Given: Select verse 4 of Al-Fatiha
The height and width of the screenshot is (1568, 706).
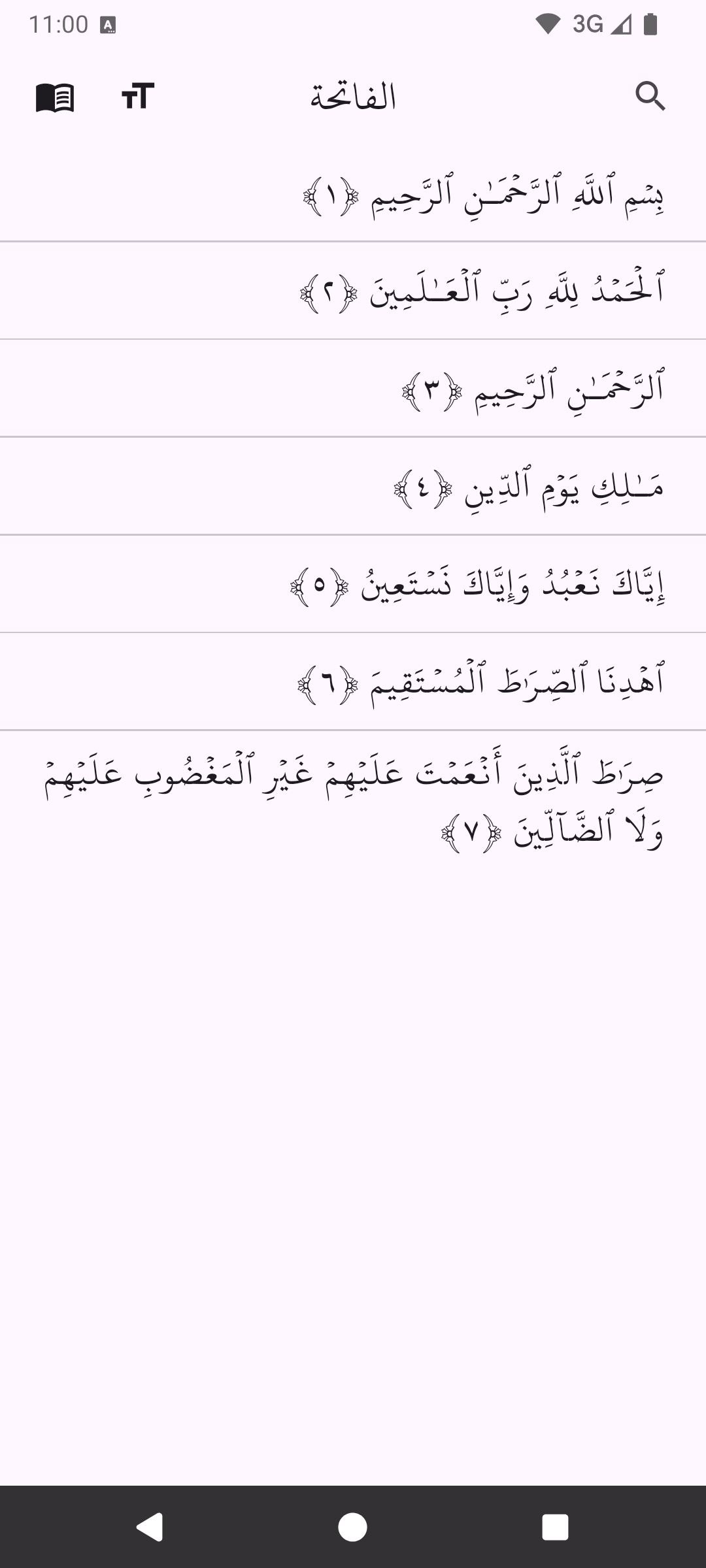Looking at the screenshot, I should coord(528,487).
